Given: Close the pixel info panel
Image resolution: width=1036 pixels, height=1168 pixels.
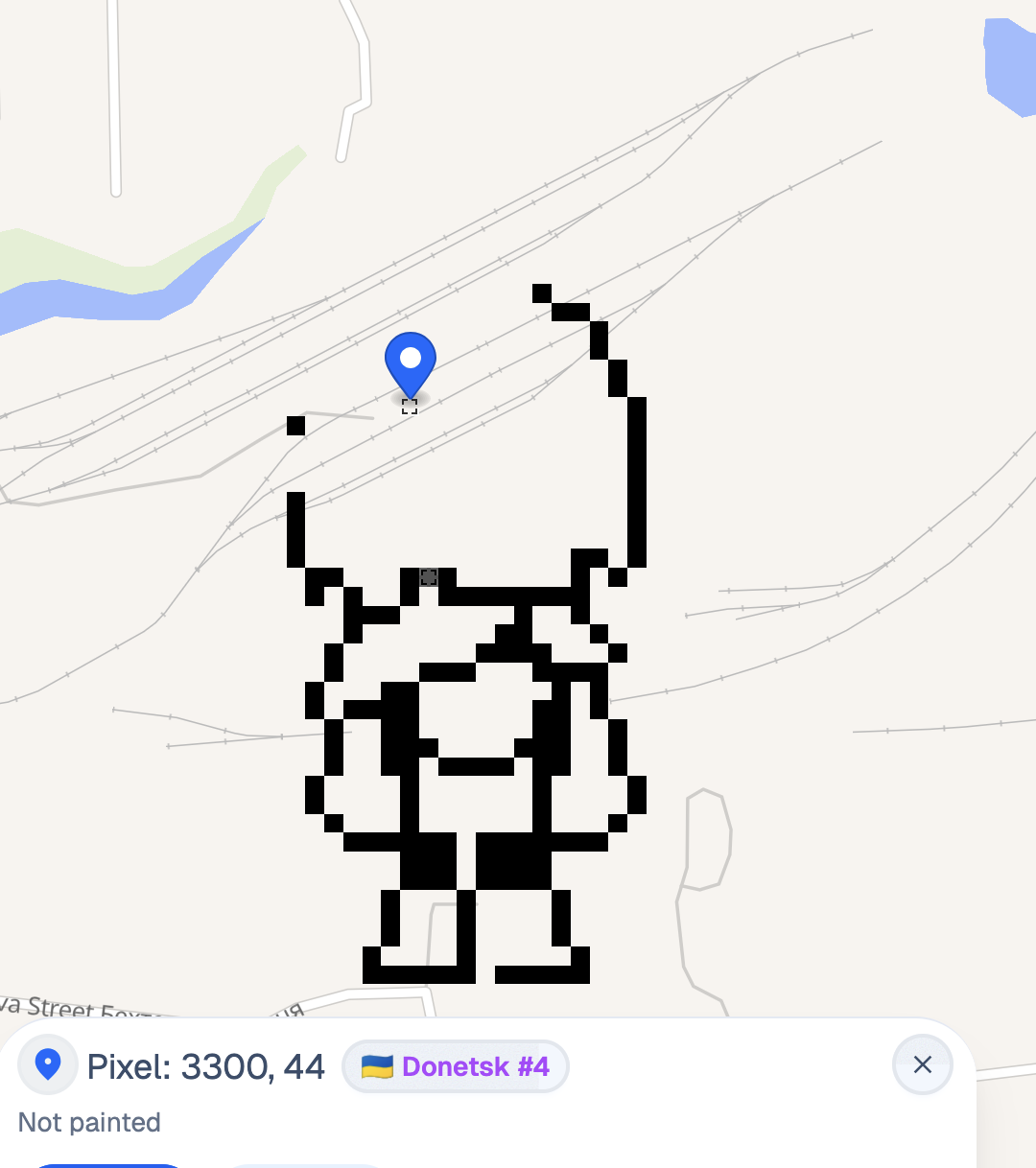Looking at the screenshot, I should point(922,1064).
